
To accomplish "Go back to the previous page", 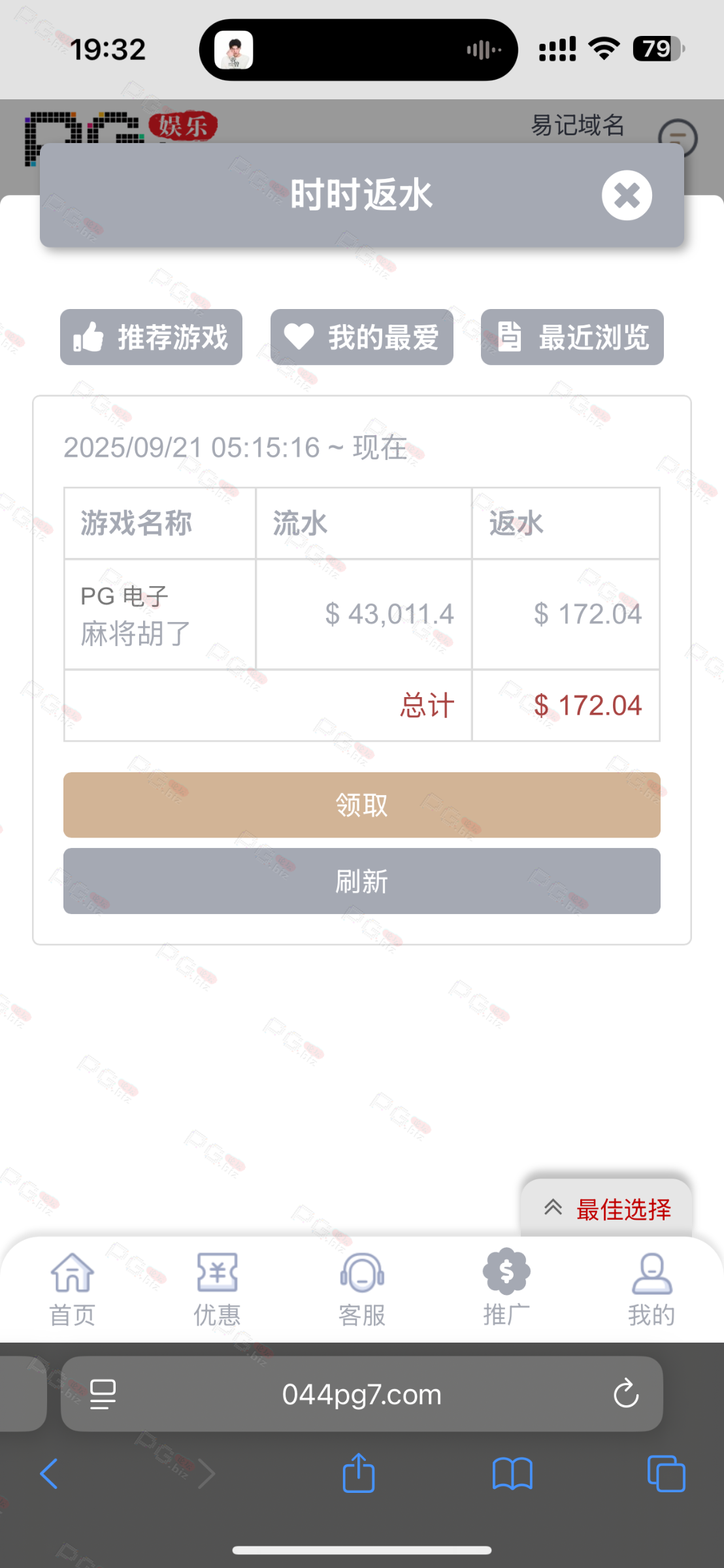I will pyautogui.click(x=49, y=1474).
